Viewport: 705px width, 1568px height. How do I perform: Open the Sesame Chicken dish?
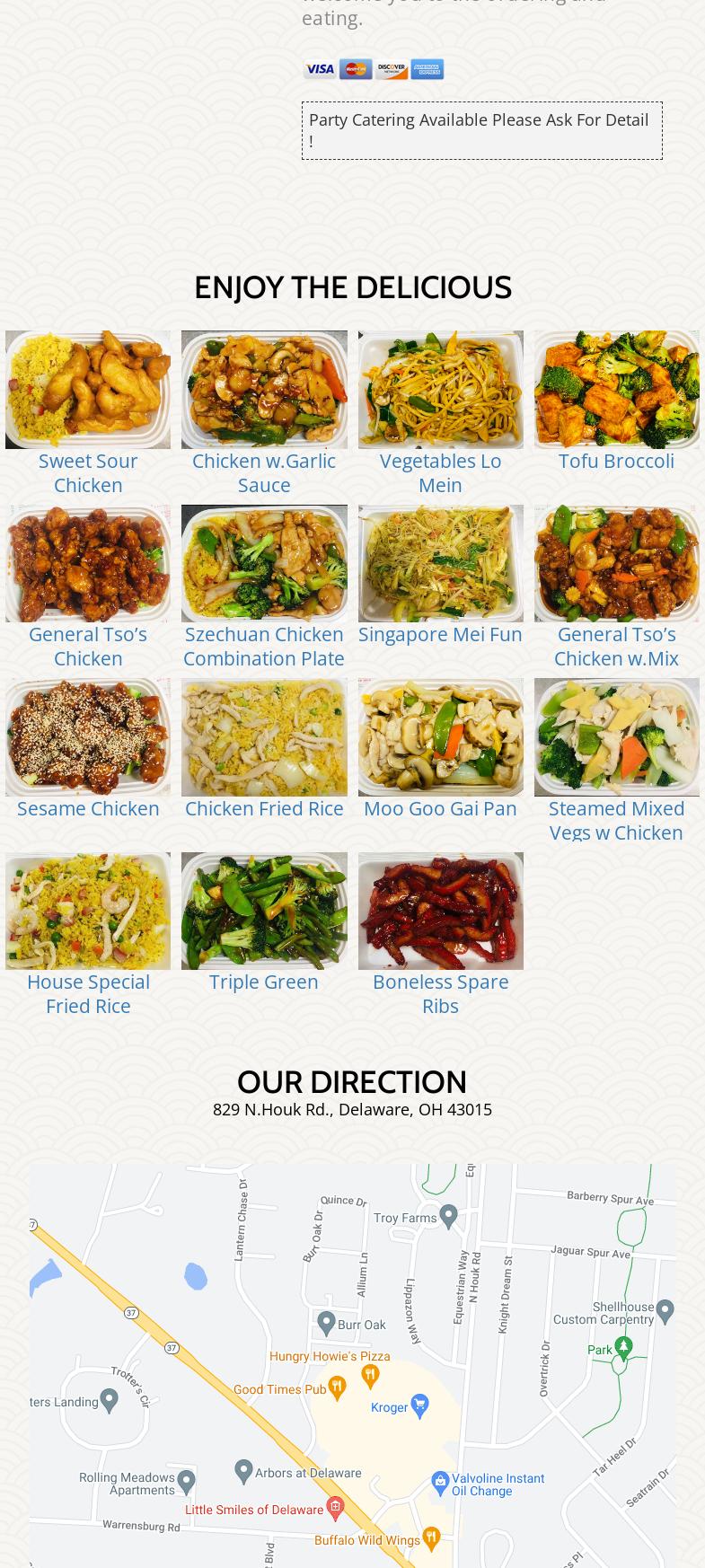[x=88, y=808]
